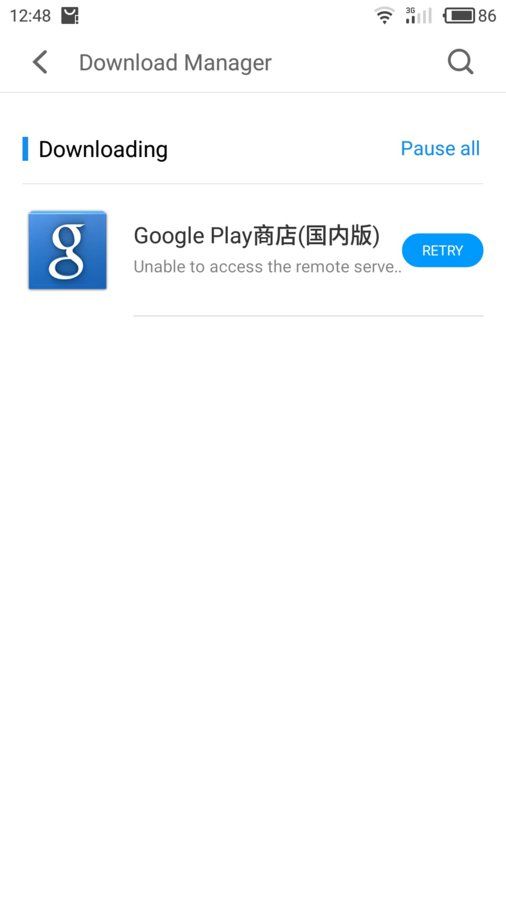Viewport: 506px width, 900px height.
Task: Tap Pause all downloads
Action: 440,149
